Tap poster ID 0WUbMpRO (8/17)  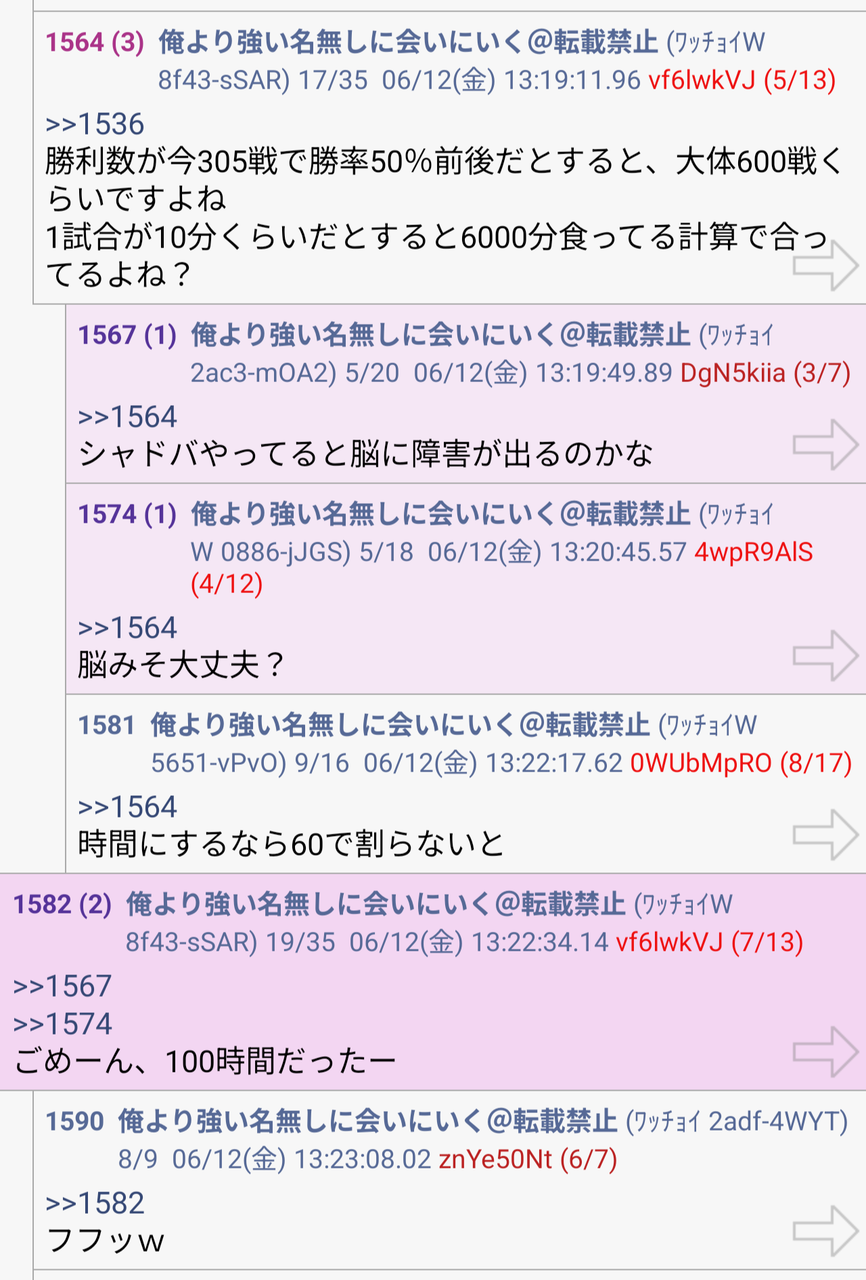tap(741, 763)
